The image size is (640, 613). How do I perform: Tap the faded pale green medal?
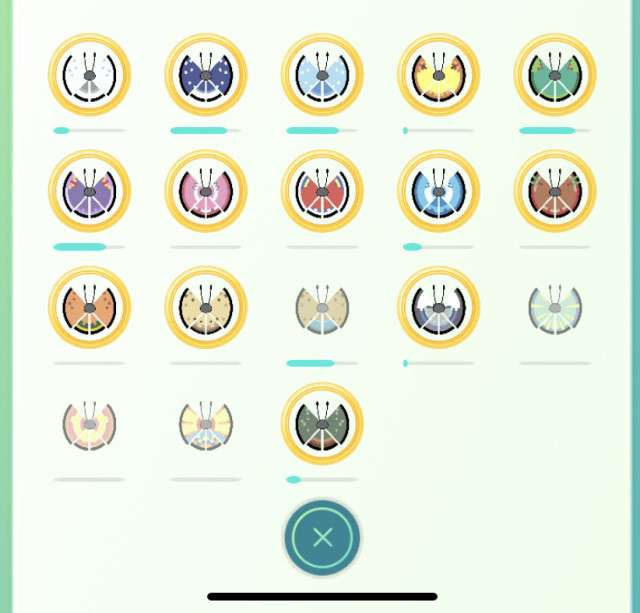[555, 308]
